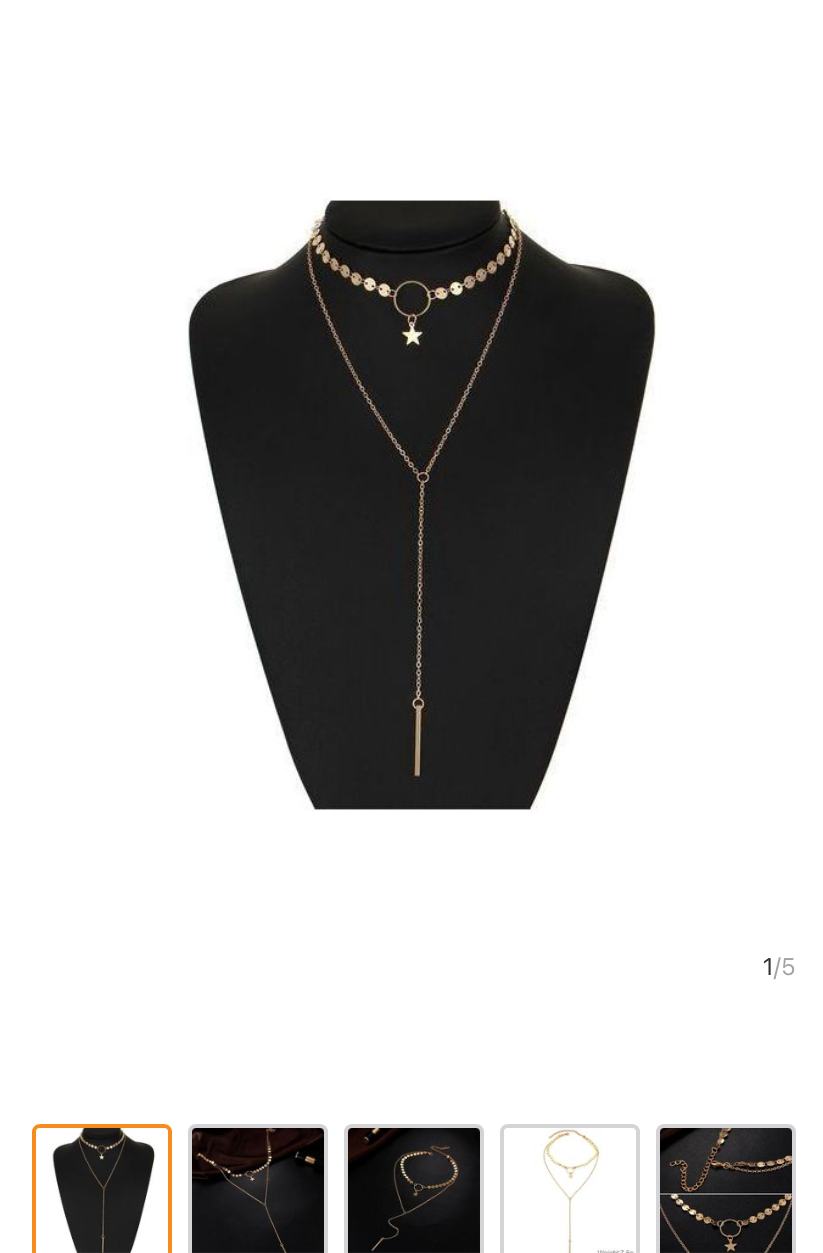Image resolution: width=823 pixels, height=1253 pixels.
Task: Show the thumbnail of choker laid flat
Action: click(414, 1189)
